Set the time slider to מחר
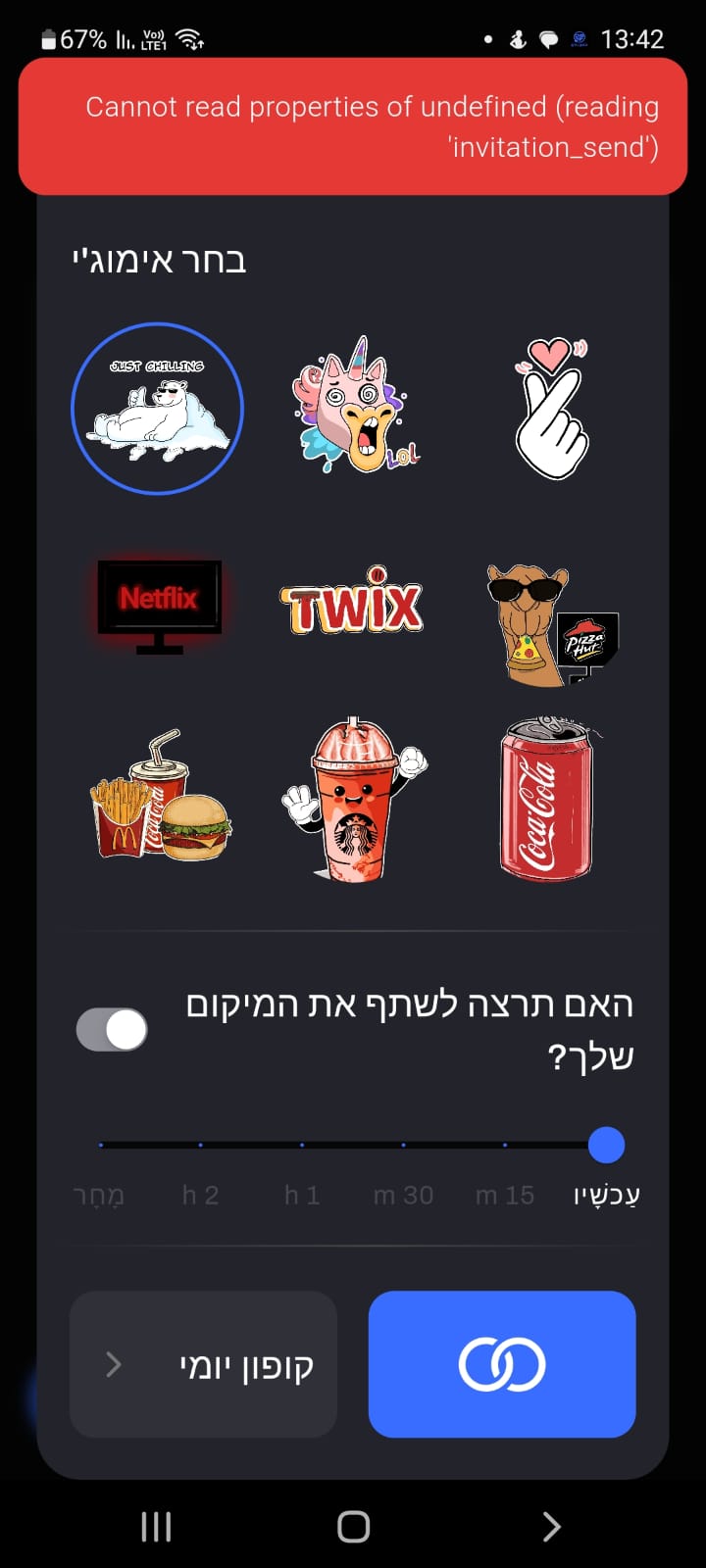 pos(100,1145)
